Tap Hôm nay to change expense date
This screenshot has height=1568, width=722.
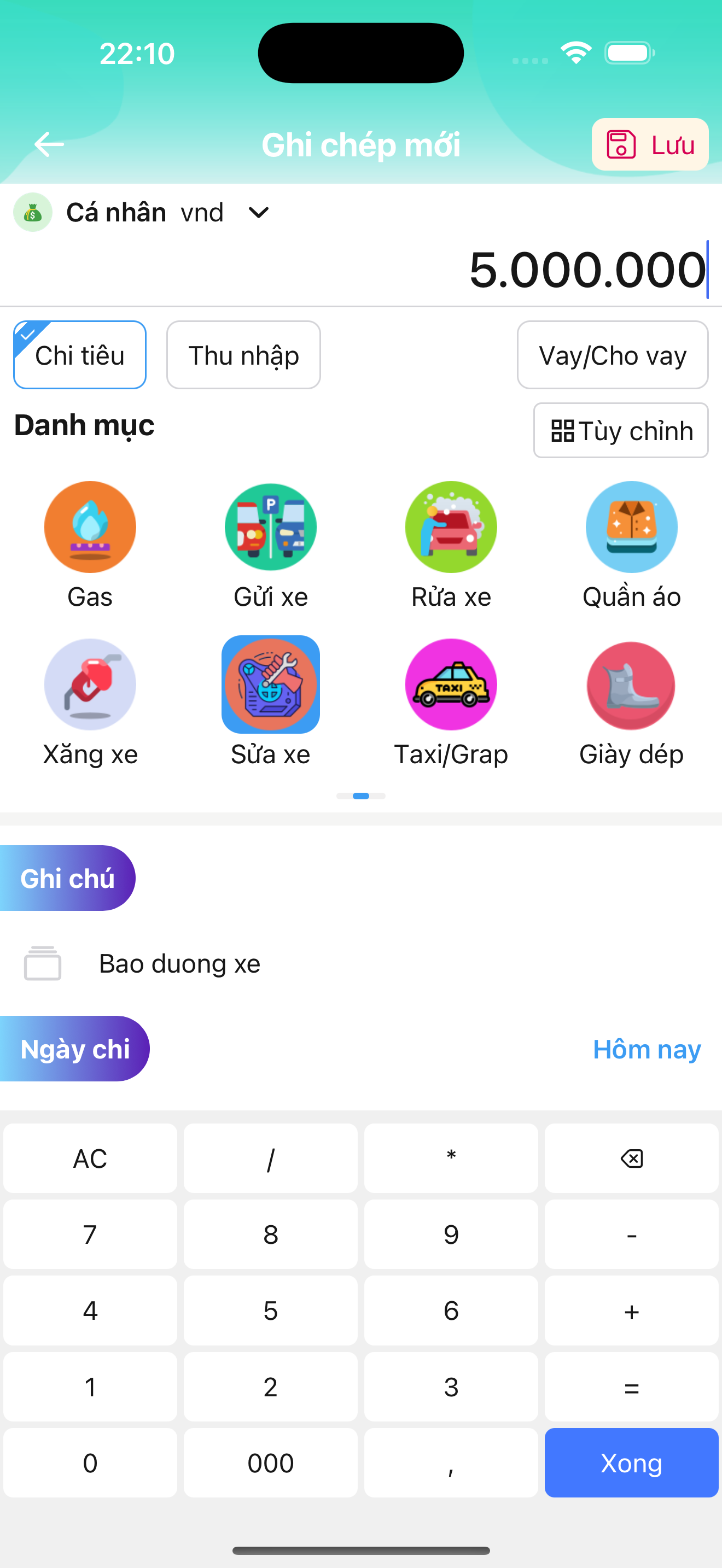pyautogui.click(x=647, y=1049)
